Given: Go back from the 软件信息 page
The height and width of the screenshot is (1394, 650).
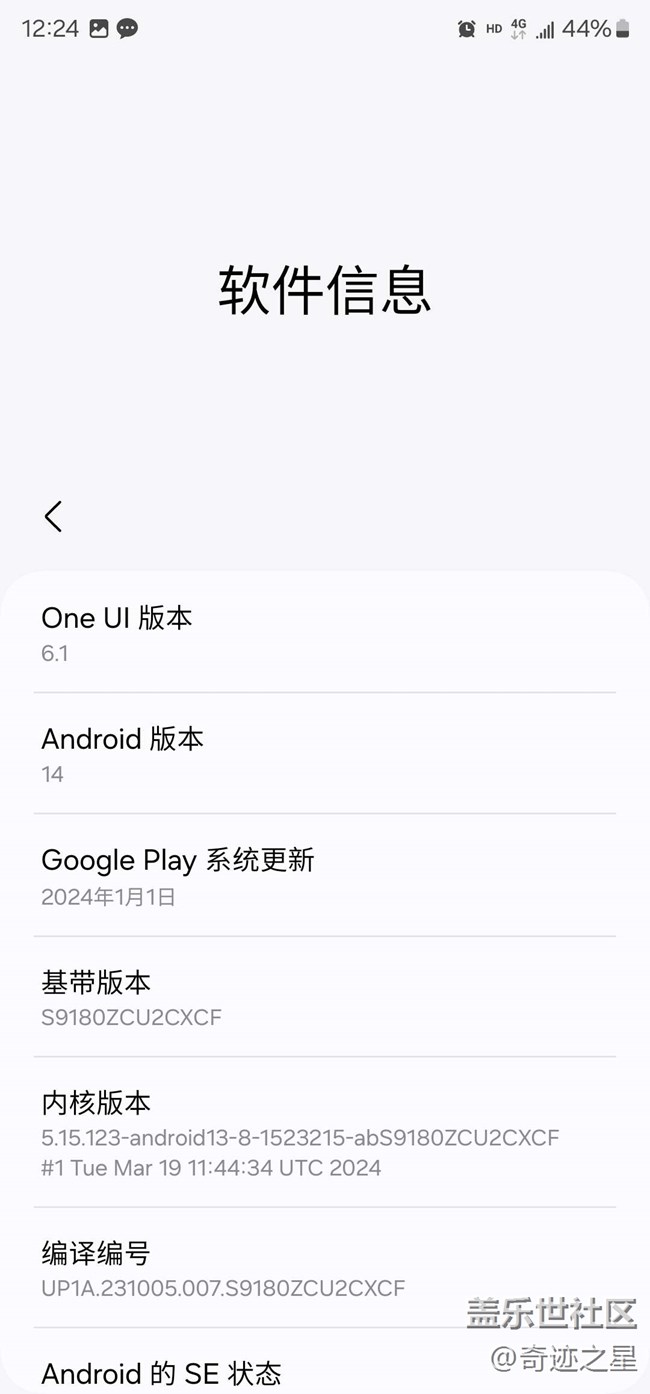Looking at the screenshot, I should pos(53,517).
